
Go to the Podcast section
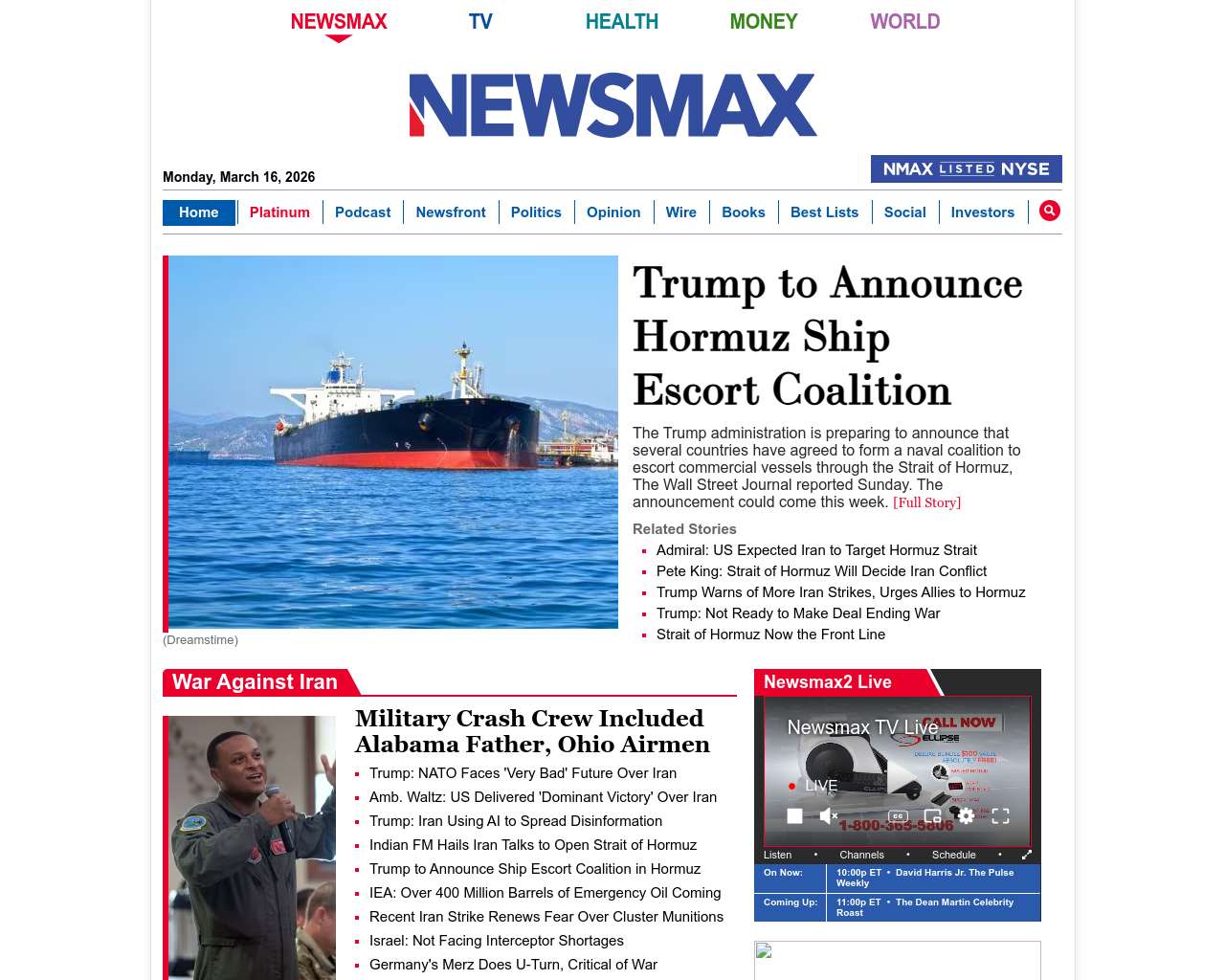(x=363, y=212)
